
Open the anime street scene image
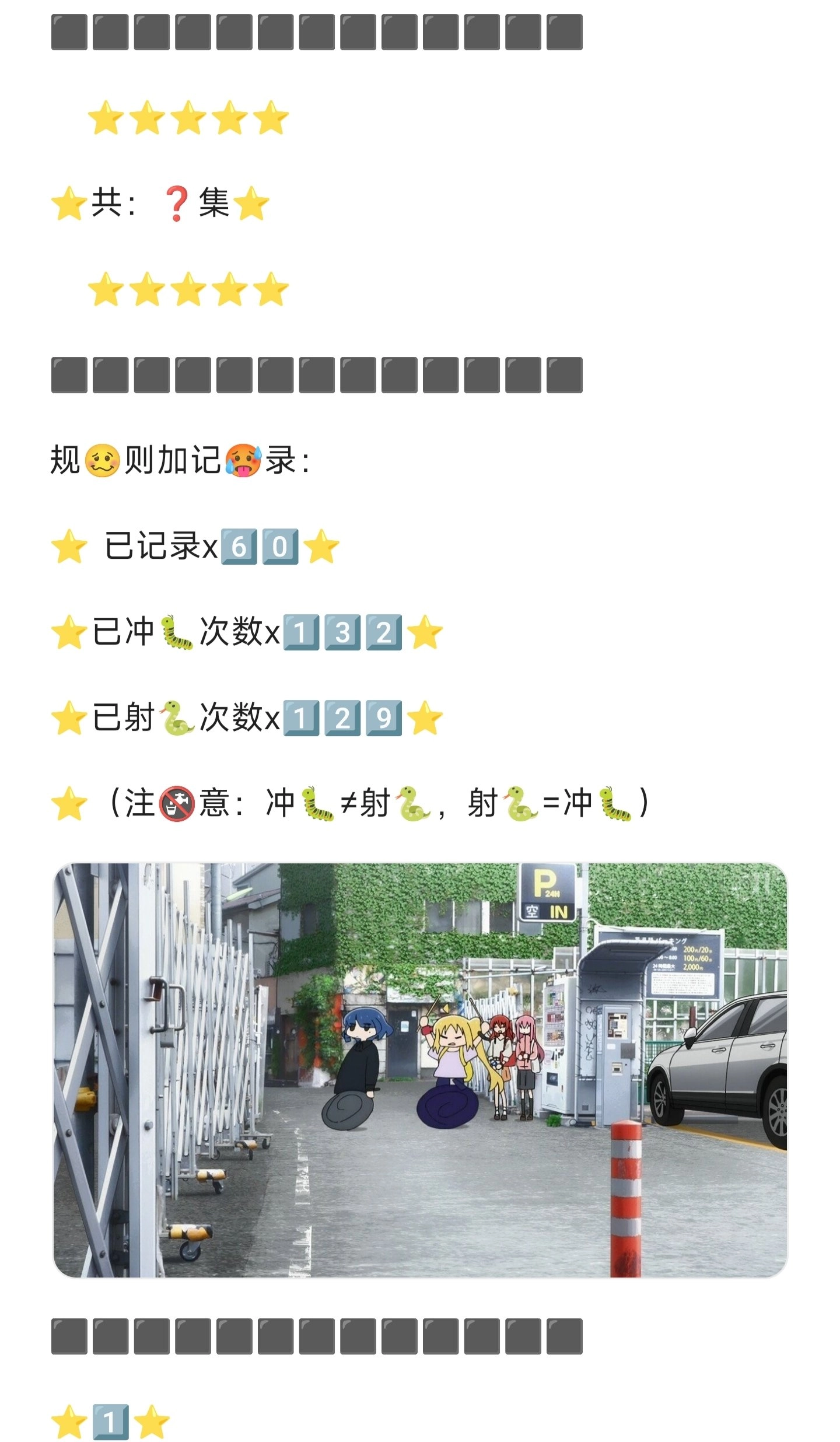420,1070
